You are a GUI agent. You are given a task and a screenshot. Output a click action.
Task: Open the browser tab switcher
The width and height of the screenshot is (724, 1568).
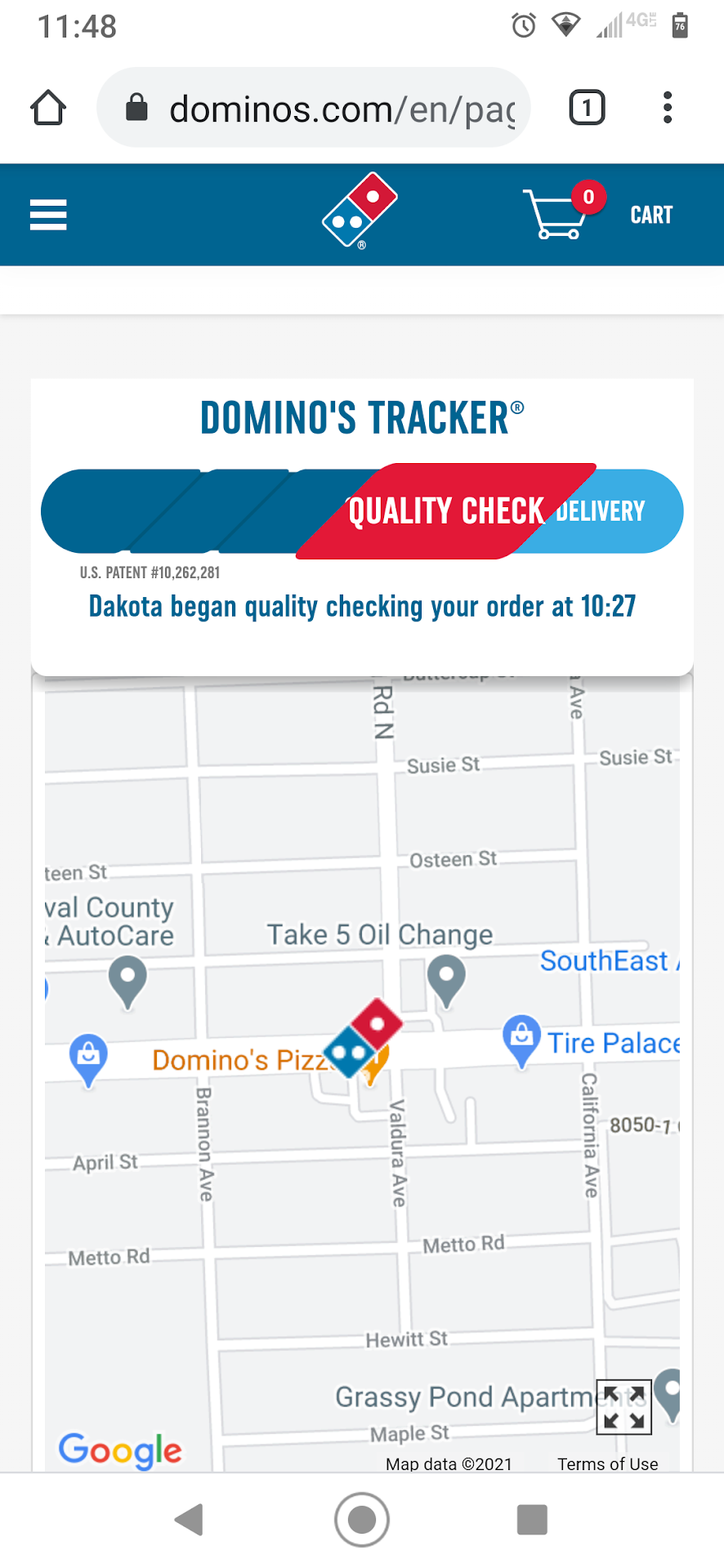(586, 108)
